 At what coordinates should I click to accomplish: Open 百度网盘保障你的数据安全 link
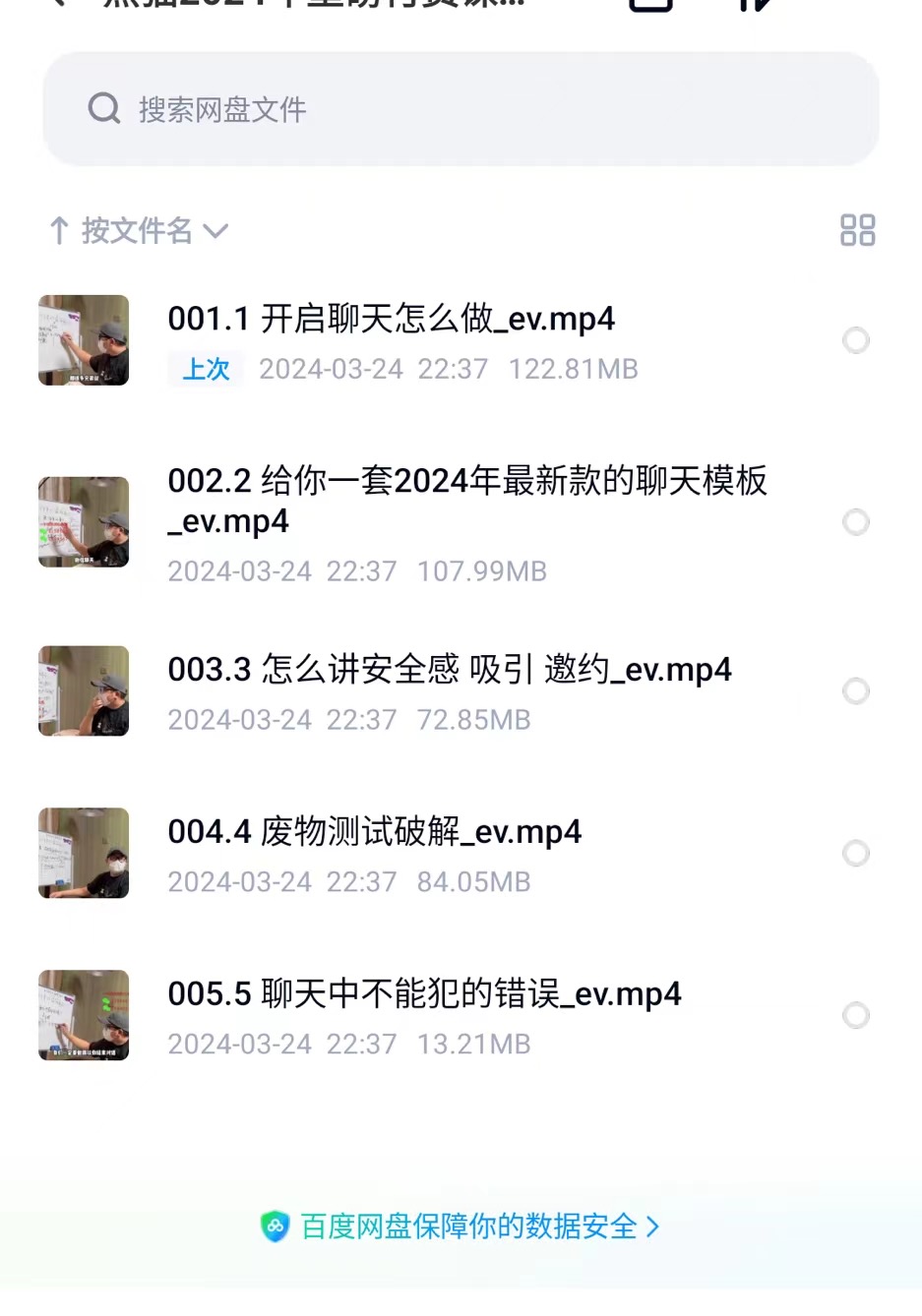click(461, 1226)
